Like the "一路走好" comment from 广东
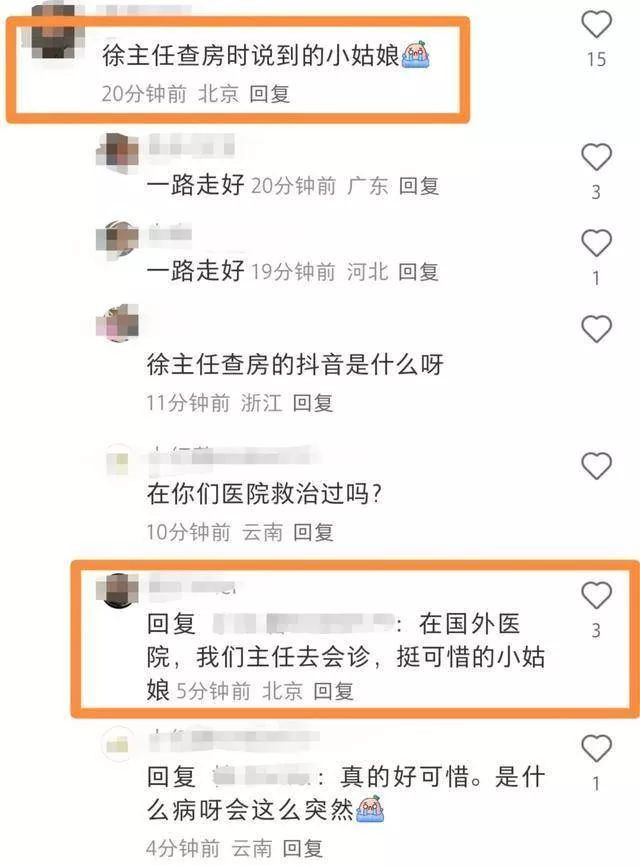The height and width of the screenshot is (866, 640). (596, 157)
